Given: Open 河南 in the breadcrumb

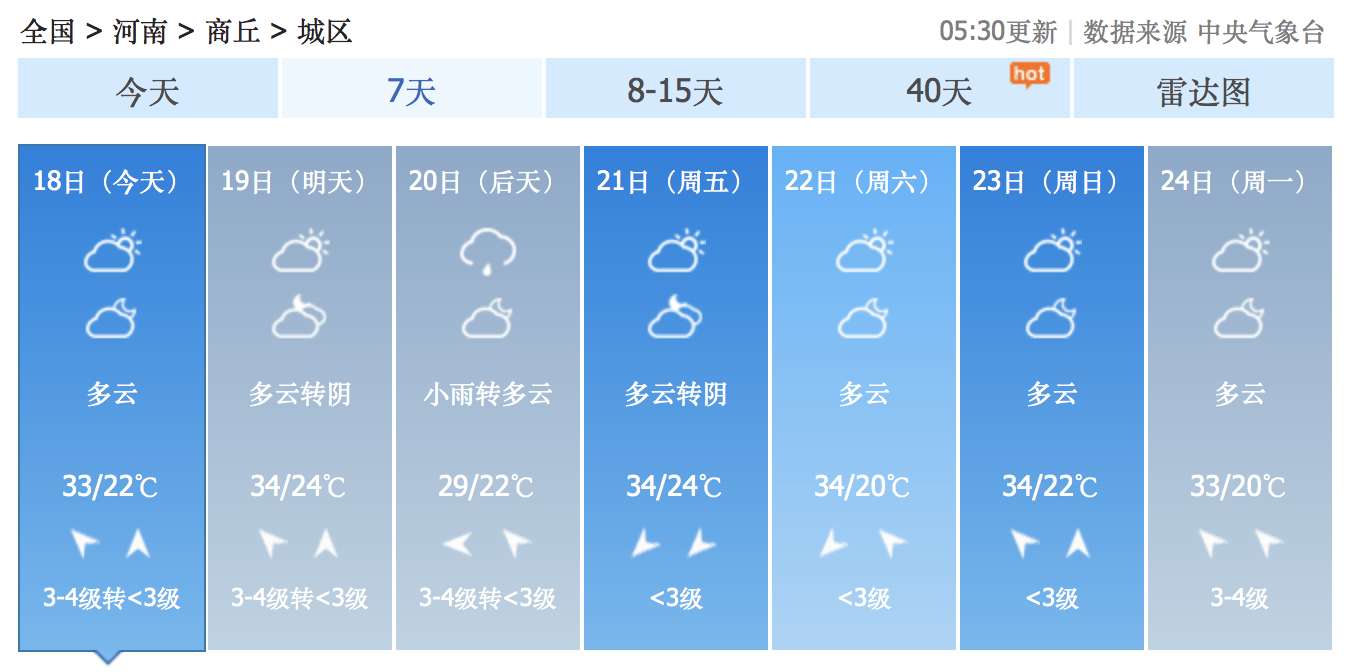Looking at the screenshot, I should [x=140, y=31].
